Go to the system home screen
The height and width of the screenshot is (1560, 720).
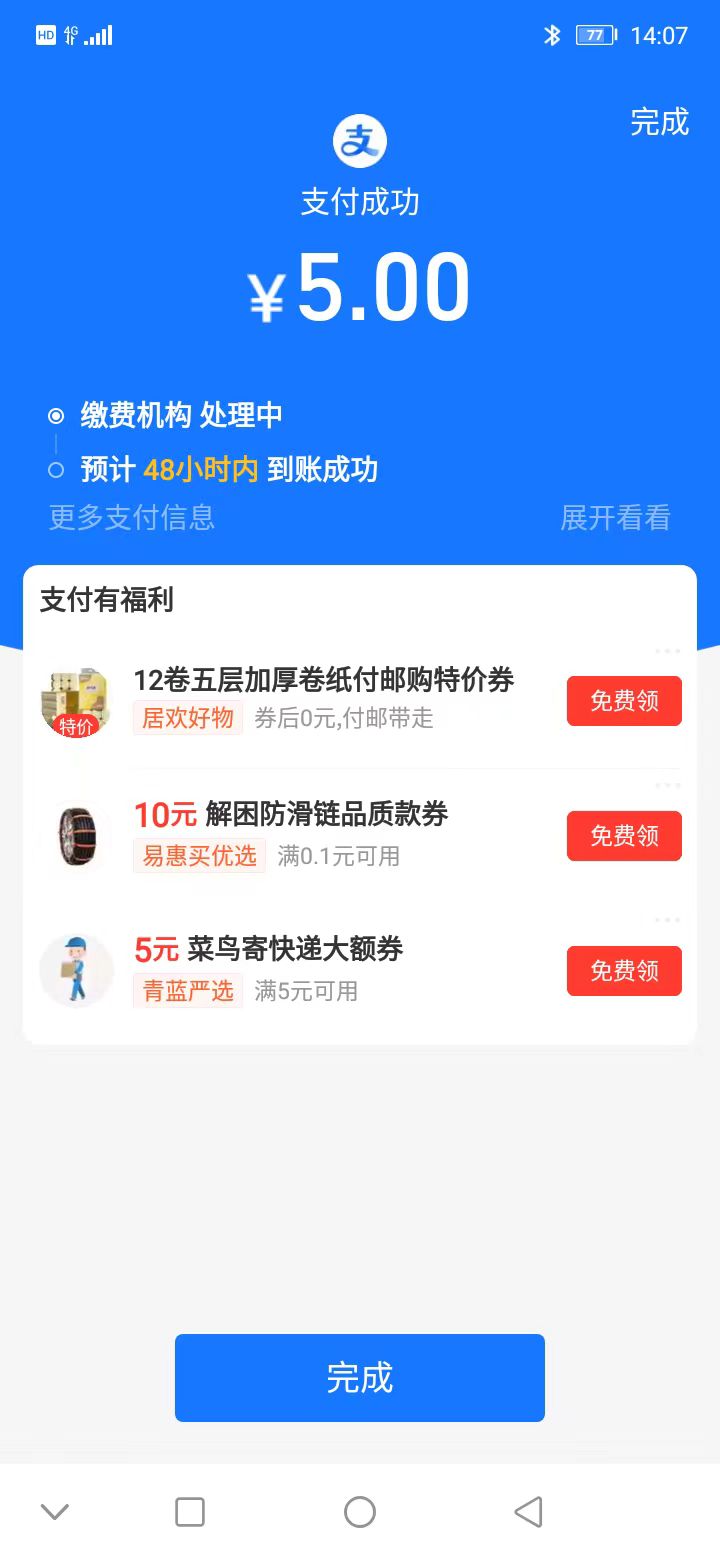point(360,1511)
